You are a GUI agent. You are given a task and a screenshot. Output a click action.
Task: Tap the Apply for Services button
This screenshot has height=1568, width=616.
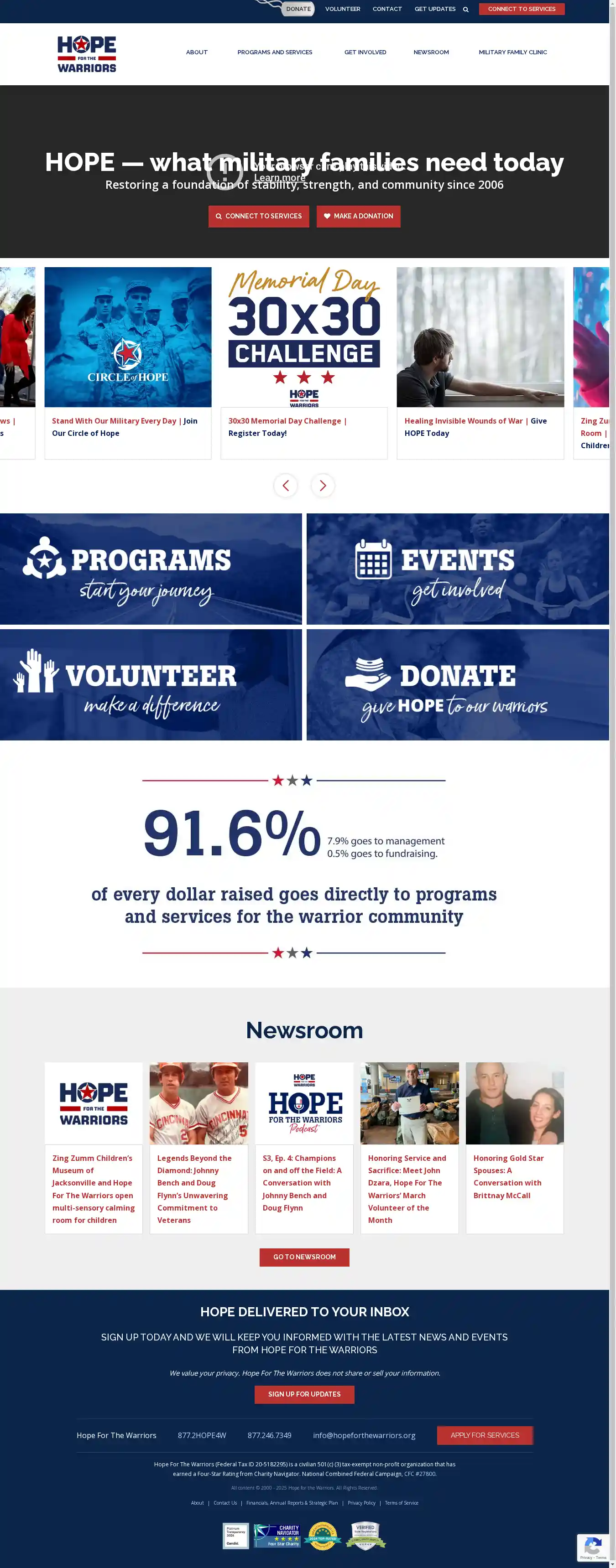(485, 1435)
